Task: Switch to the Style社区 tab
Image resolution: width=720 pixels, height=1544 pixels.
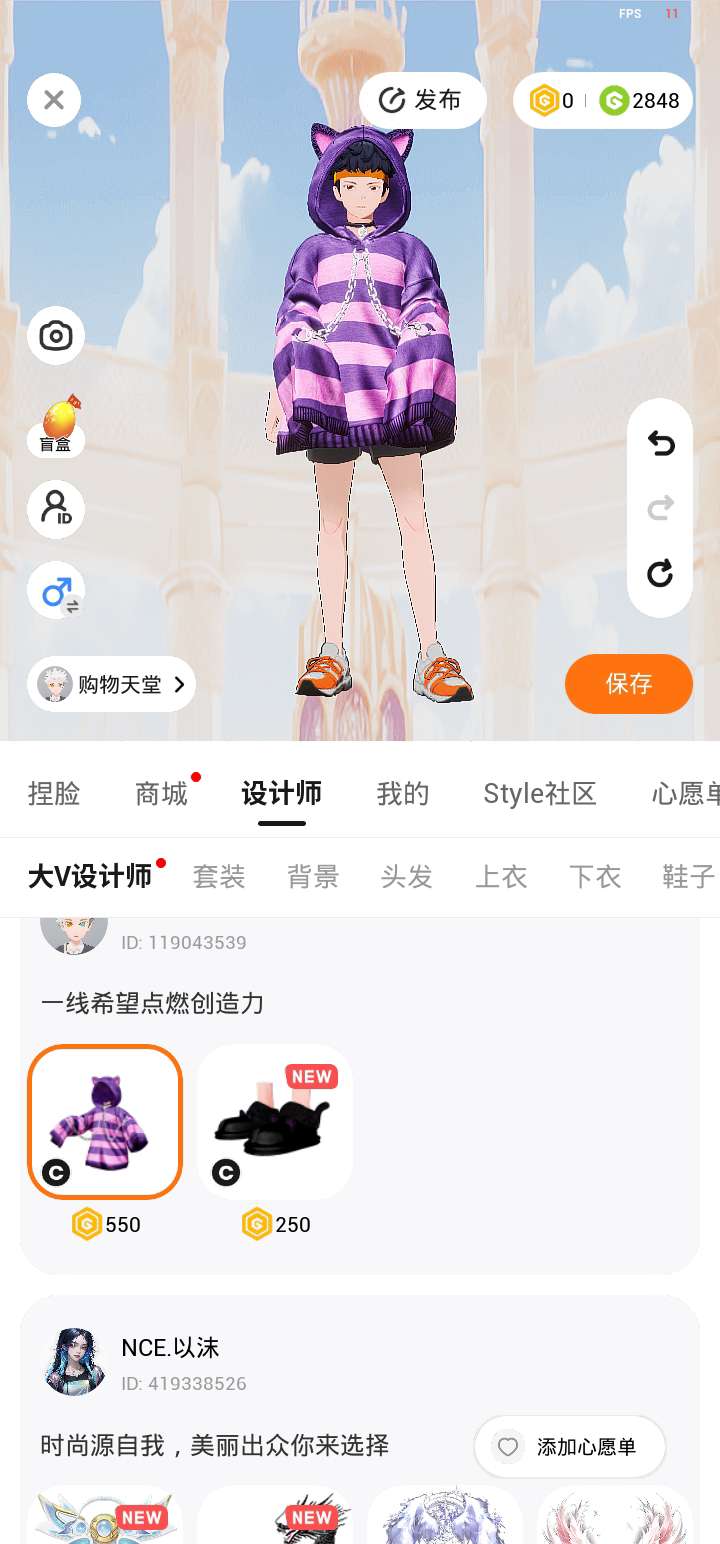Action: click(539, 794)
